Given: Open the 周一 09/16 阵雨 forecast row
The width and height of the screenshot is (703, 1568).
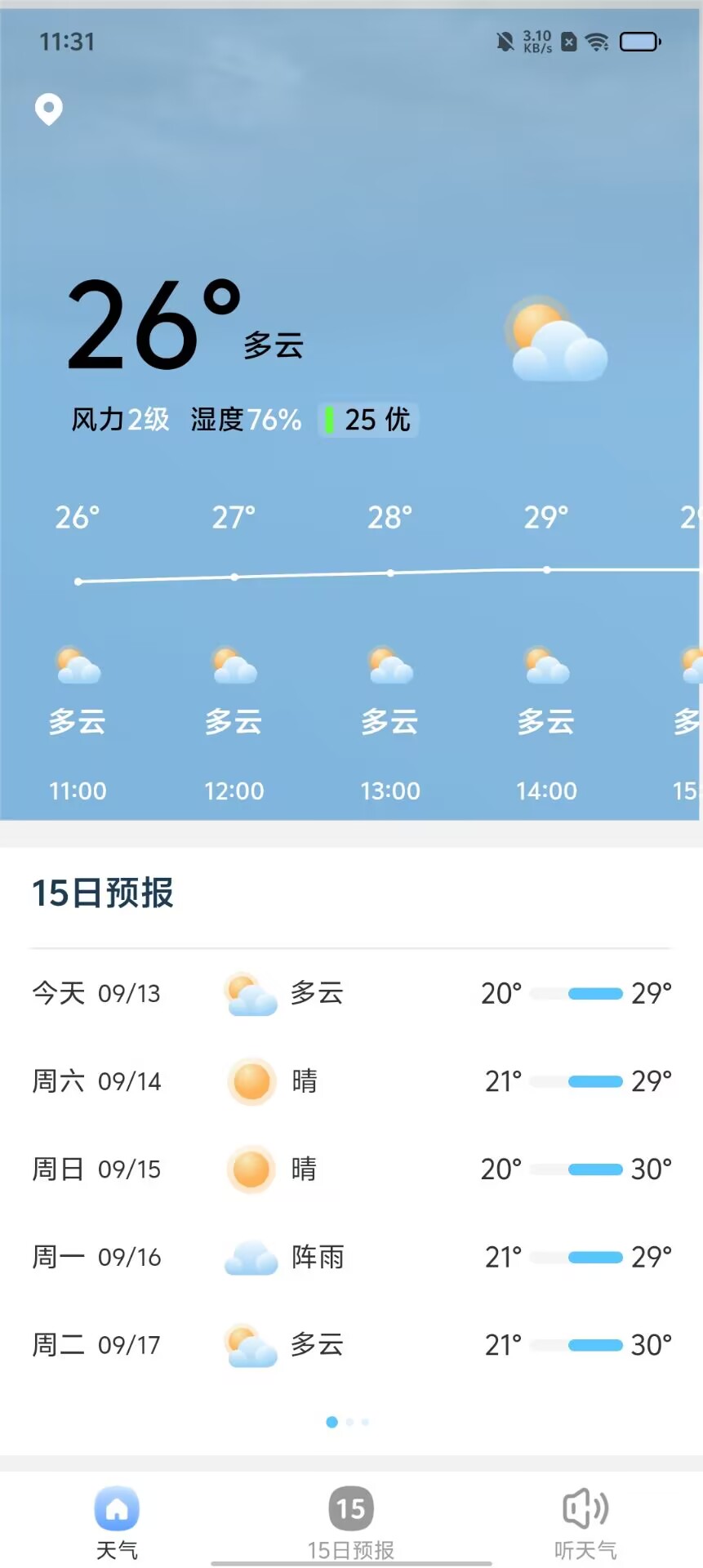Looking at the screenshot, I should 351,1257.
